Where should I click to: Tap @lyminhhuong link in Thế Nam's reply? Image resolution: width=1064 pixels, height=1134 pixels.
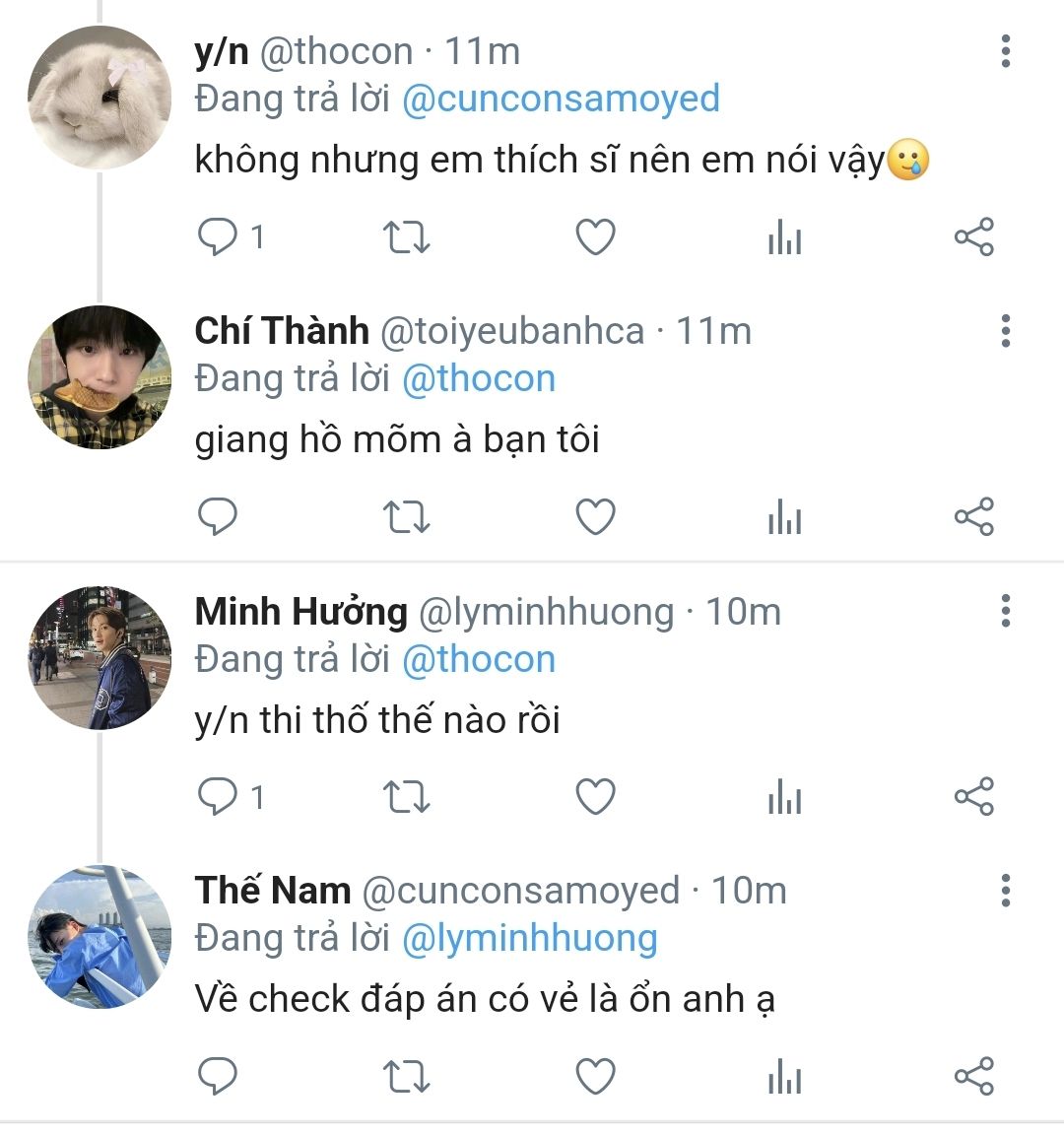pos(529,939)
